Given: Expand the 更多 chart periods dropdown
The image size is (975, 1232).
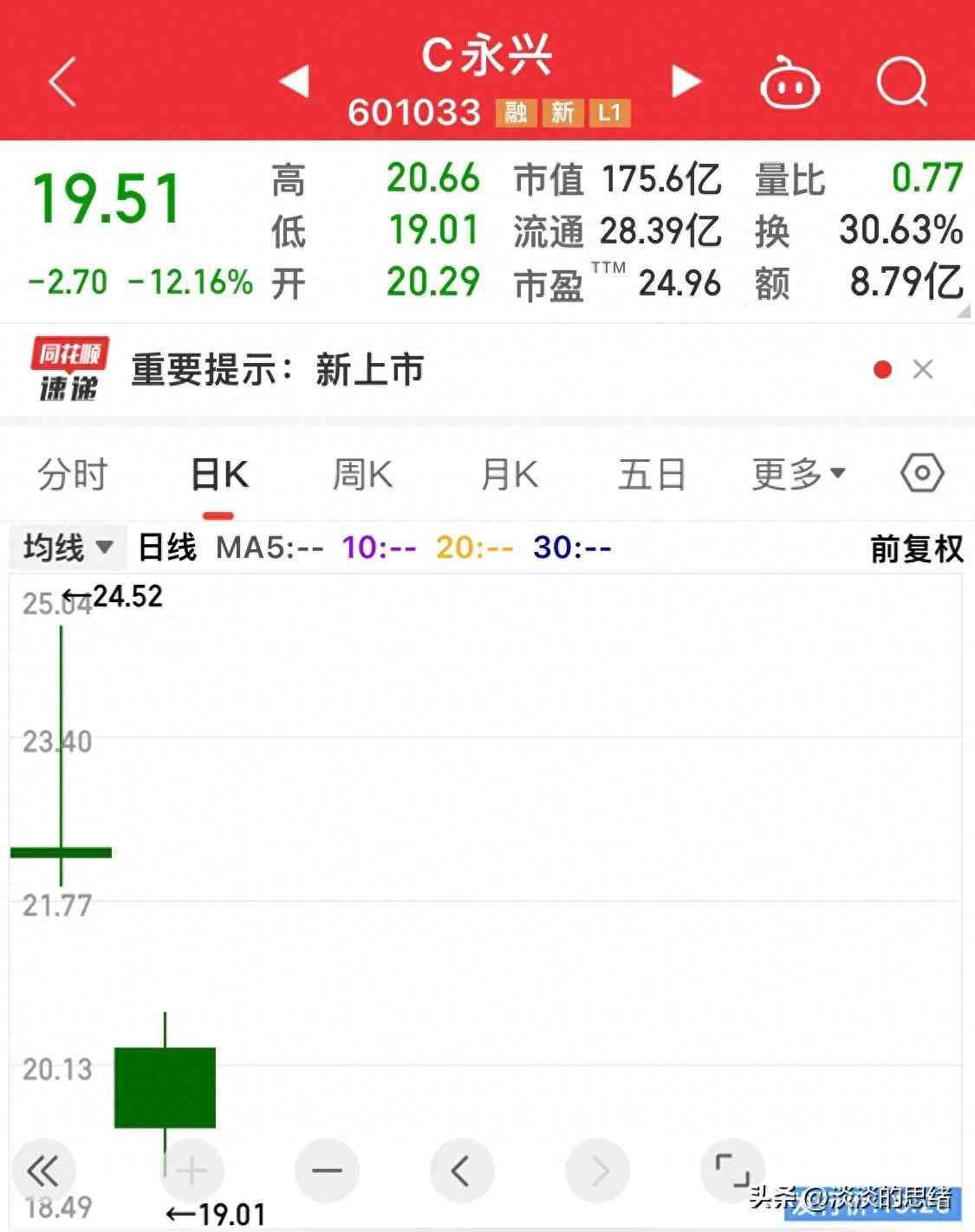Looking at the screenshot, I should point(797,474).
